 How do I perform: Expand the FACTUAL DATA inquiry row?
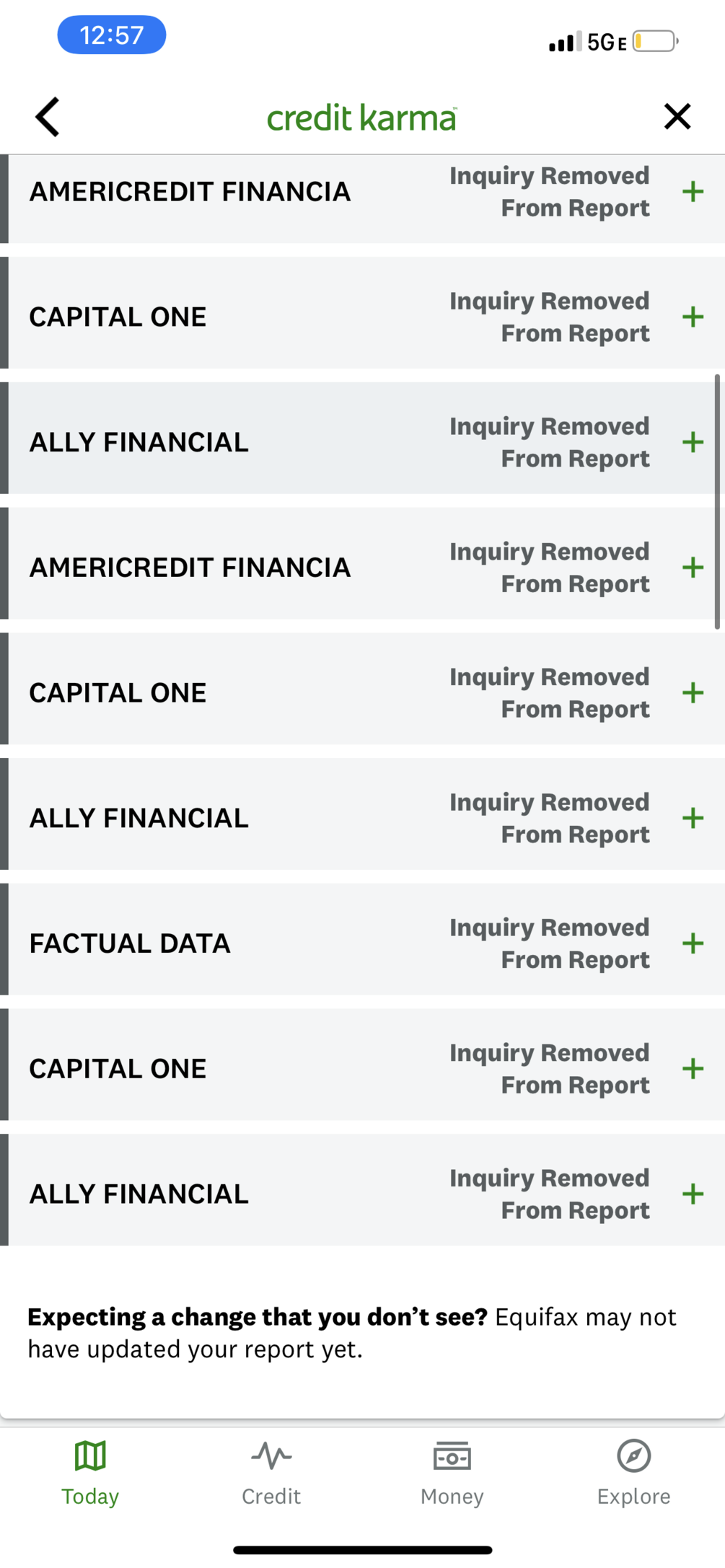[x=693, y=943]
